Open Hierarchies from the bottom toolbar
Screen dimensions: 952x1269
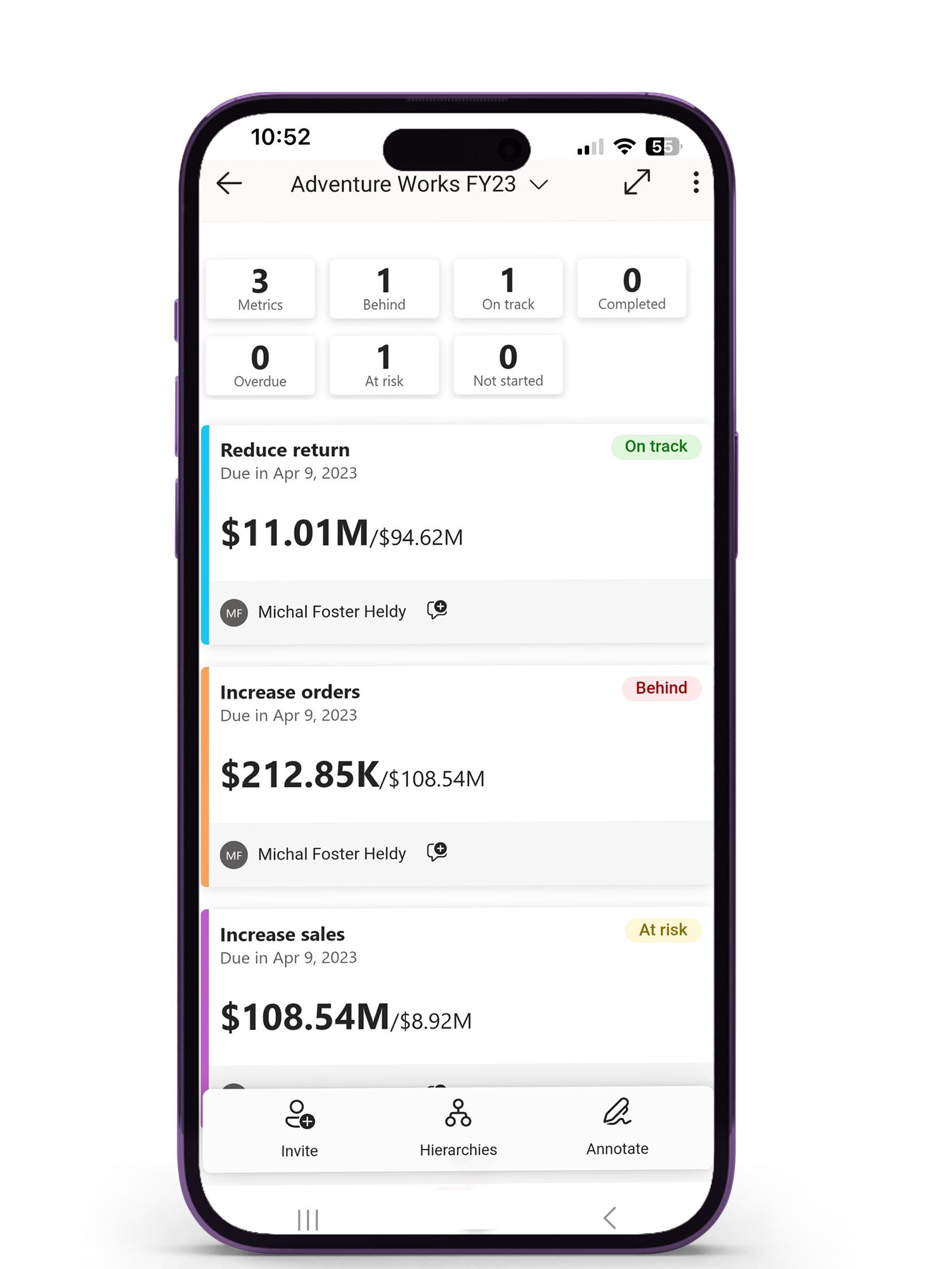click(x=458, y=1127)
